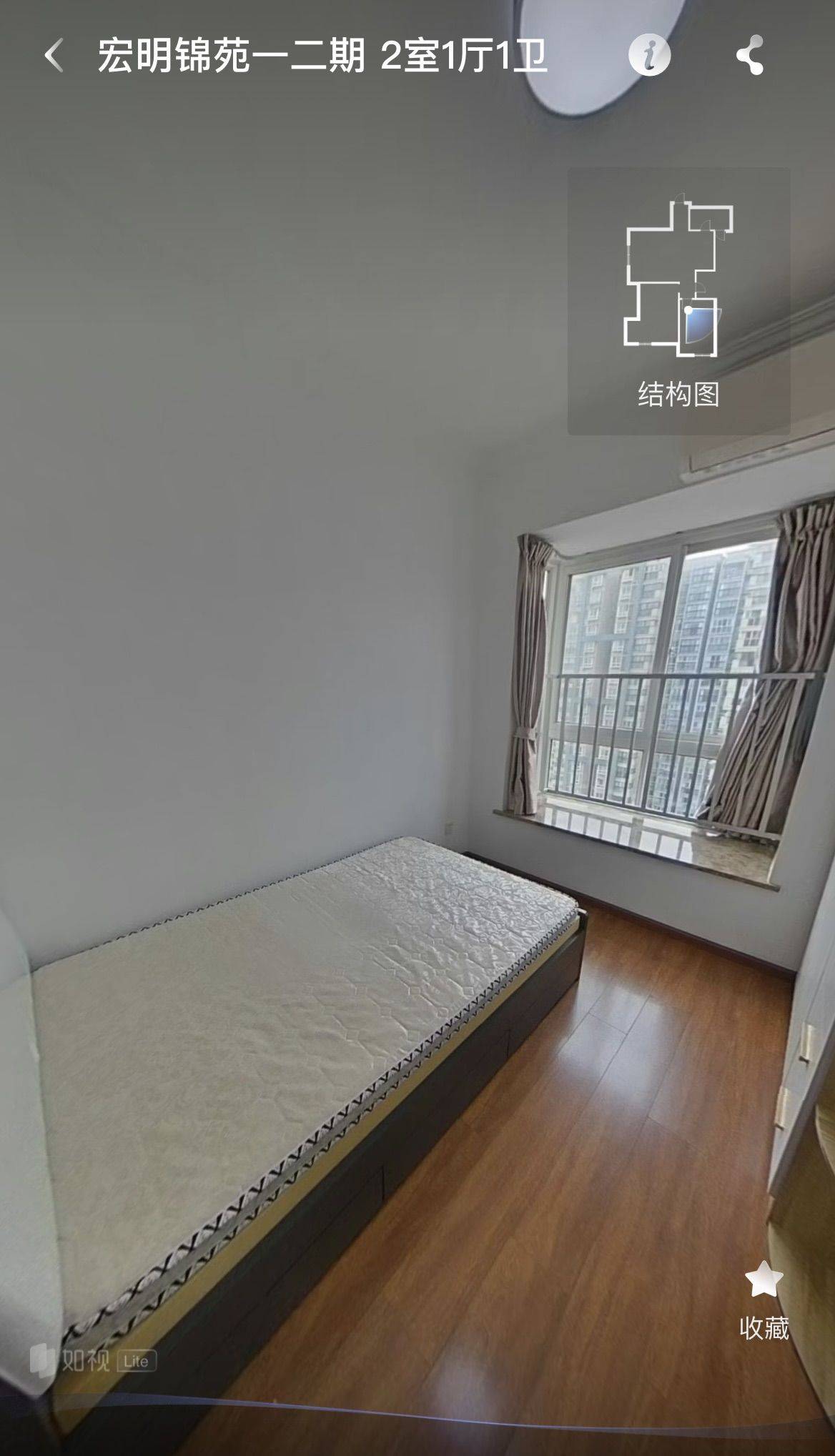835x1456 pixels.
Task: Share this apartment listing
Action: [750, 55]
